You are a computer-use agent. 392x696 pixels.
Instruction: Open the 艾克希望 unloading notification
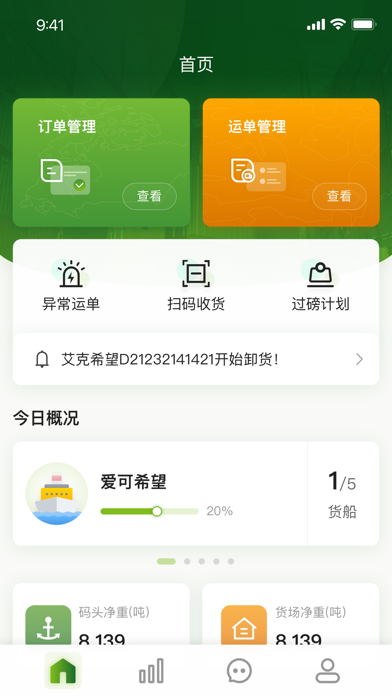[x=196, y=359]
